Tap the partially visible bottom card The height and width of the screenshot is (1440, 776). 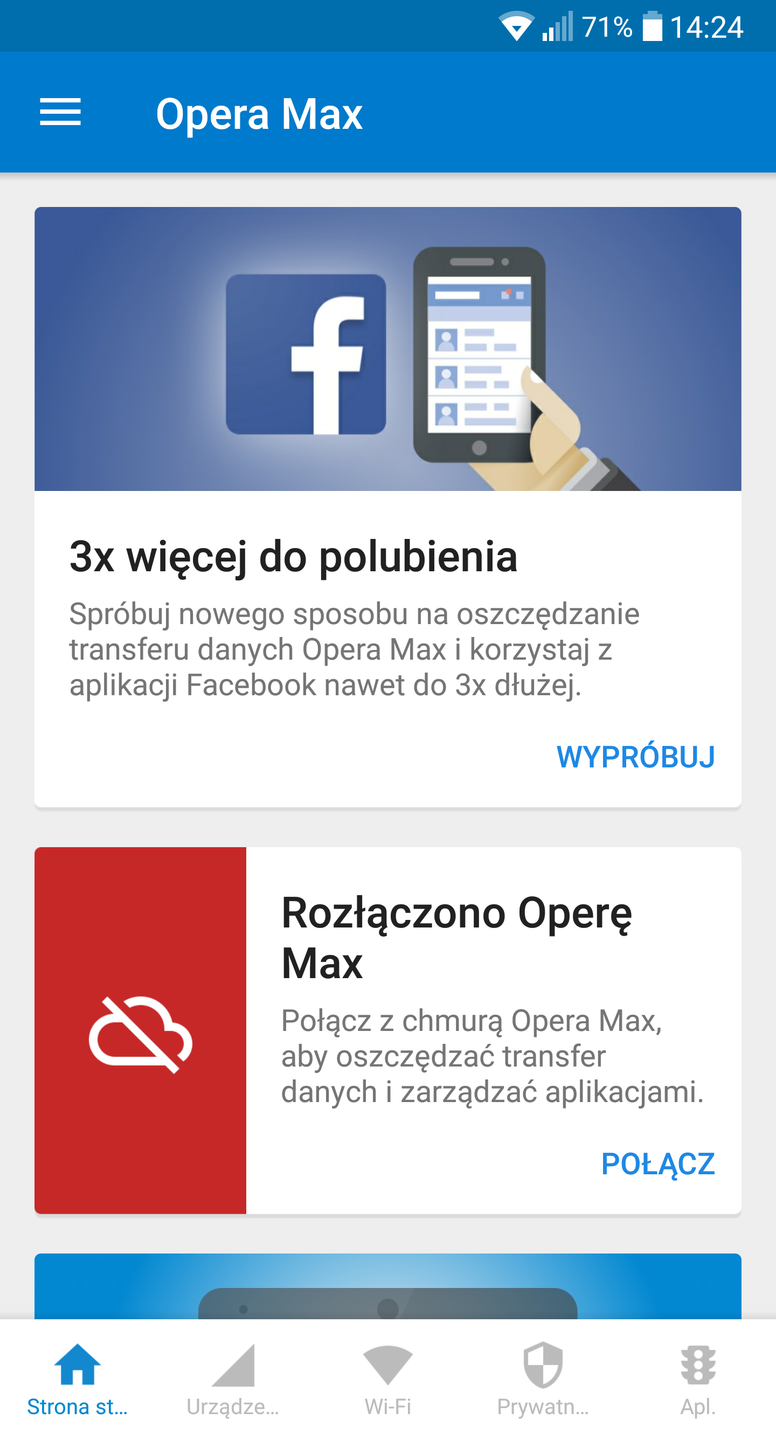tap(387, 1290)
